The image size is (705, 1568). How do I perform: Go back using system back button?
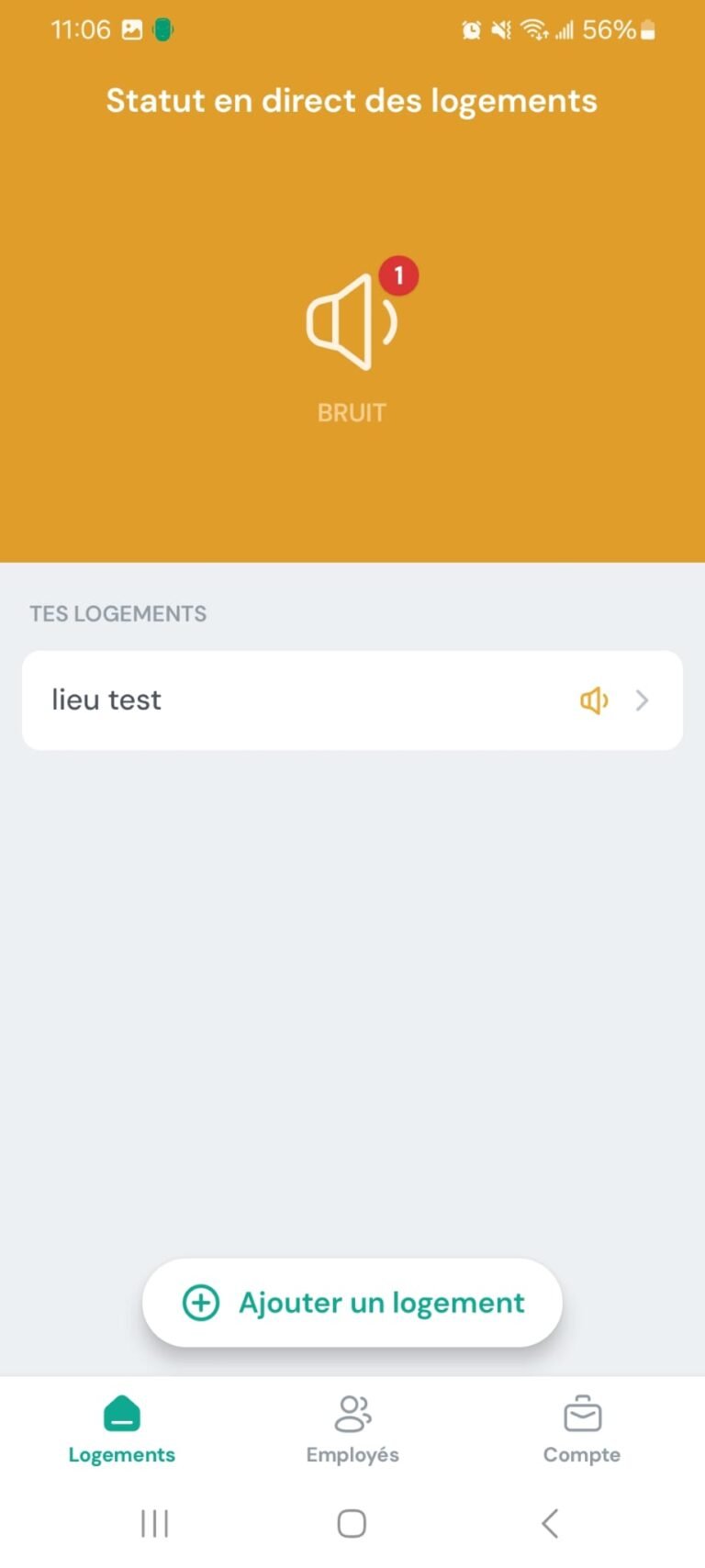pos(550,1523)
